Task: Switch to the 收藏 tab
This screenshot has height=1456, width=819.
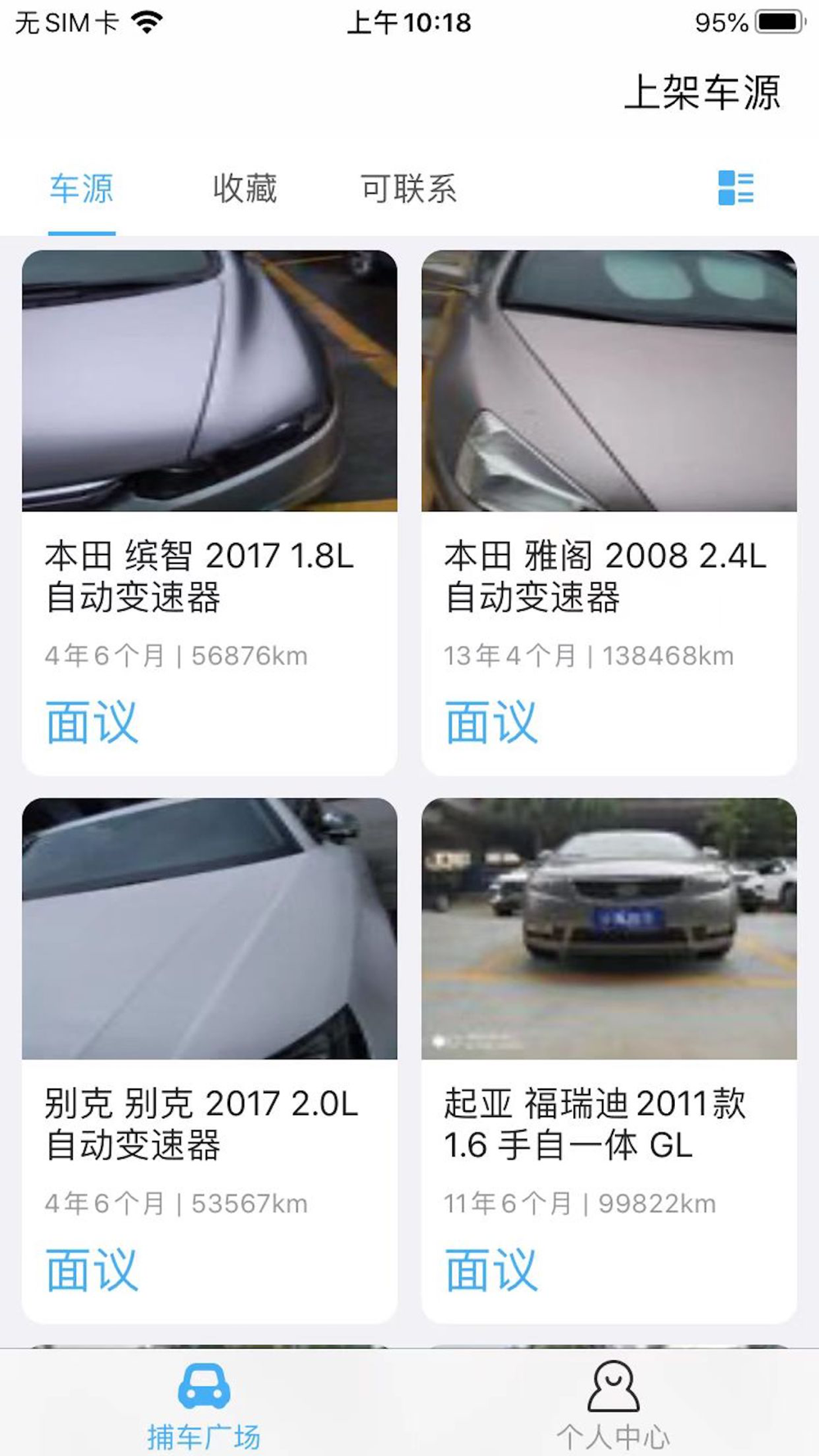Action: (x=245, y=189)
